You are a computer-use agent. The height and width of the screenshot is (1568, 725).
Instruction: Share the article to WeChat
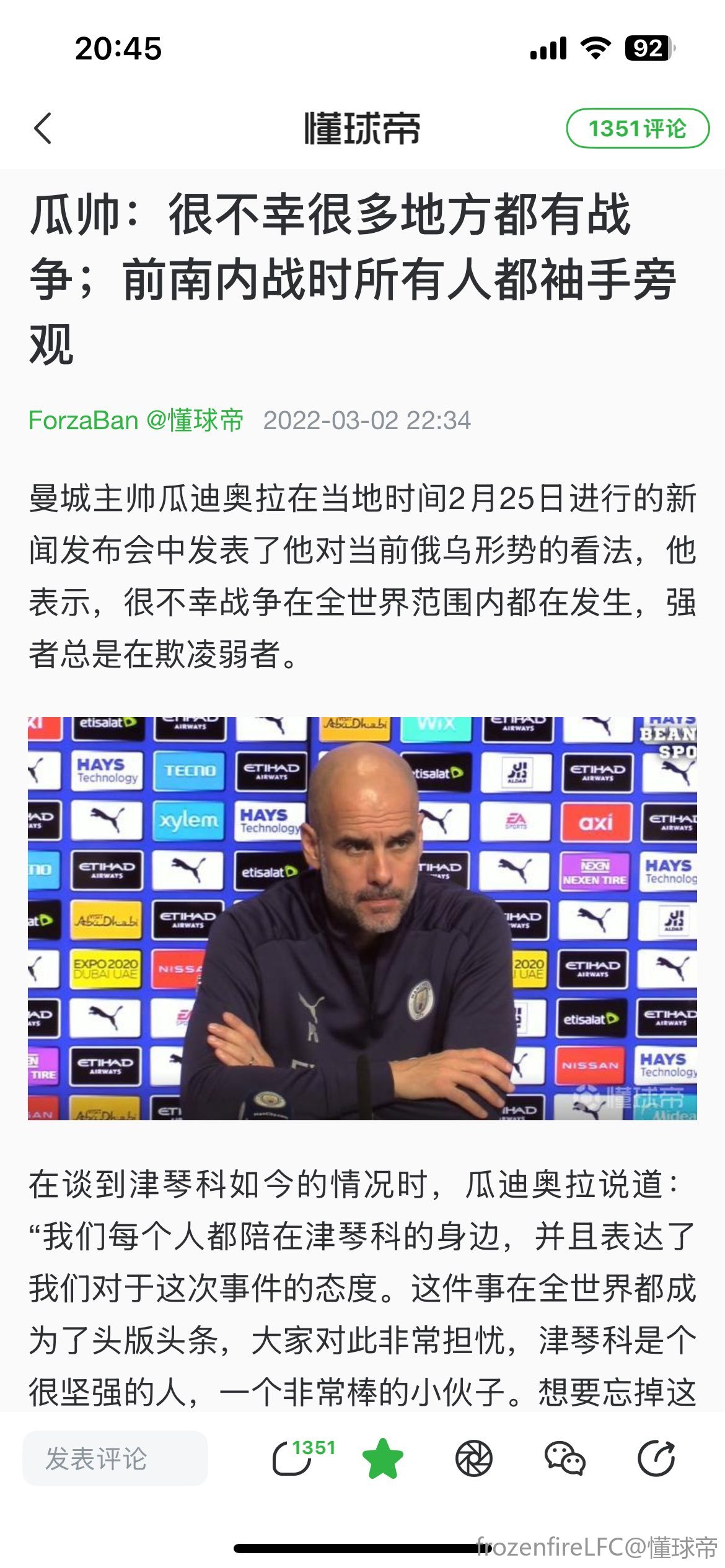pyautogui.click(x=565, y=1459)
